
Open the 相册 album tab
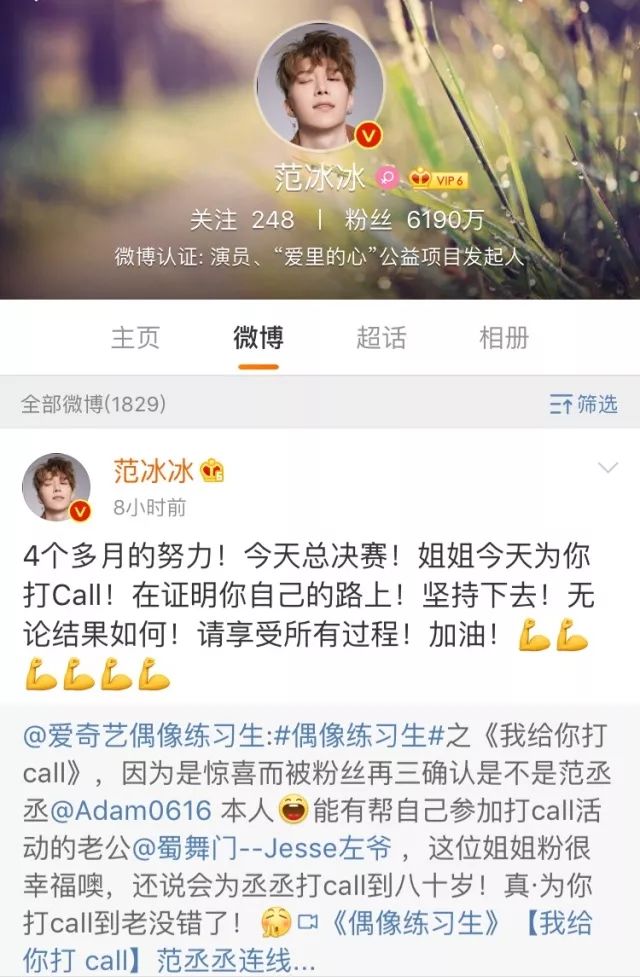pos(504,338)
